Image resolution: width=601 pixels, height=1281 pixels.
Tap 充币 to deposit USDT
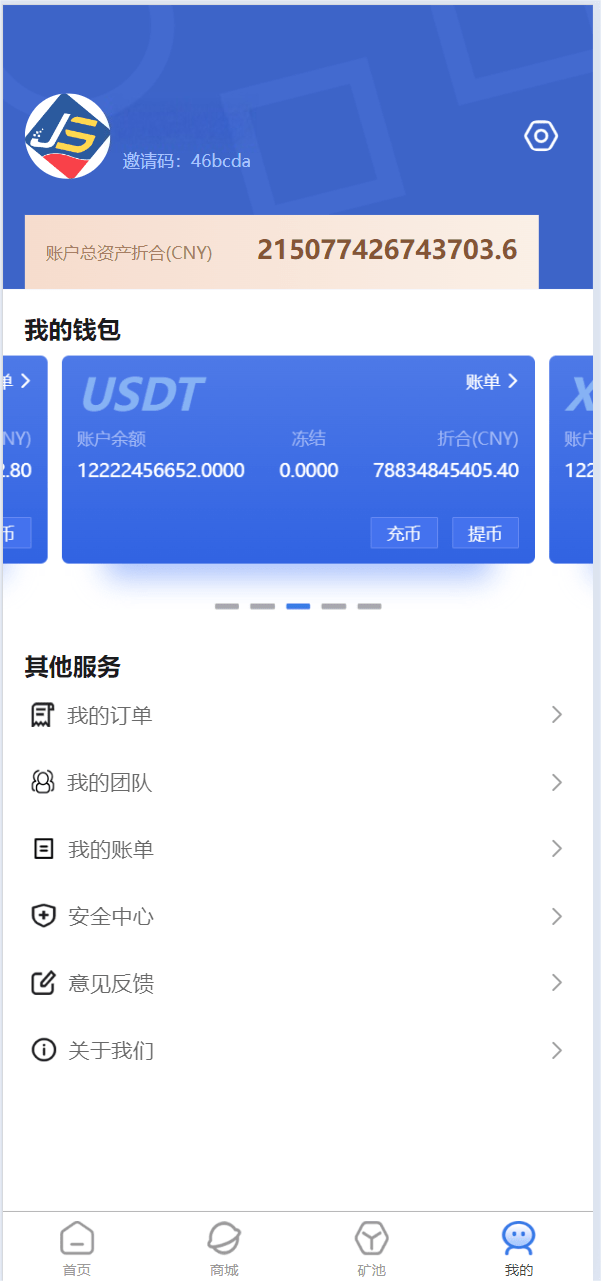pos(404,533)
